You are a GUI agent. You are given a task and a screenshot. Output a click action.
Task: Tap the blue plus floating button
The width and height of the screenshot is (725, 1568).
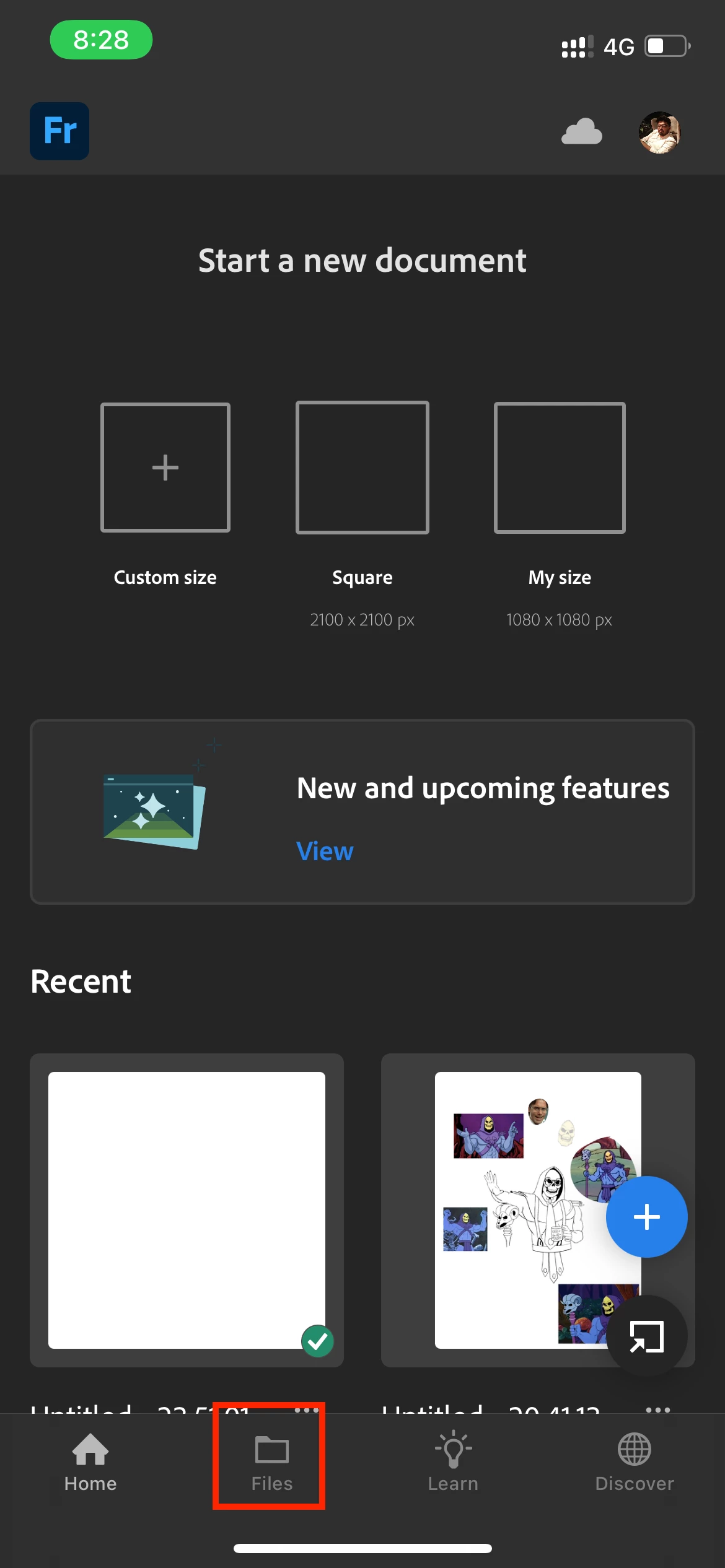(646, 1216)
